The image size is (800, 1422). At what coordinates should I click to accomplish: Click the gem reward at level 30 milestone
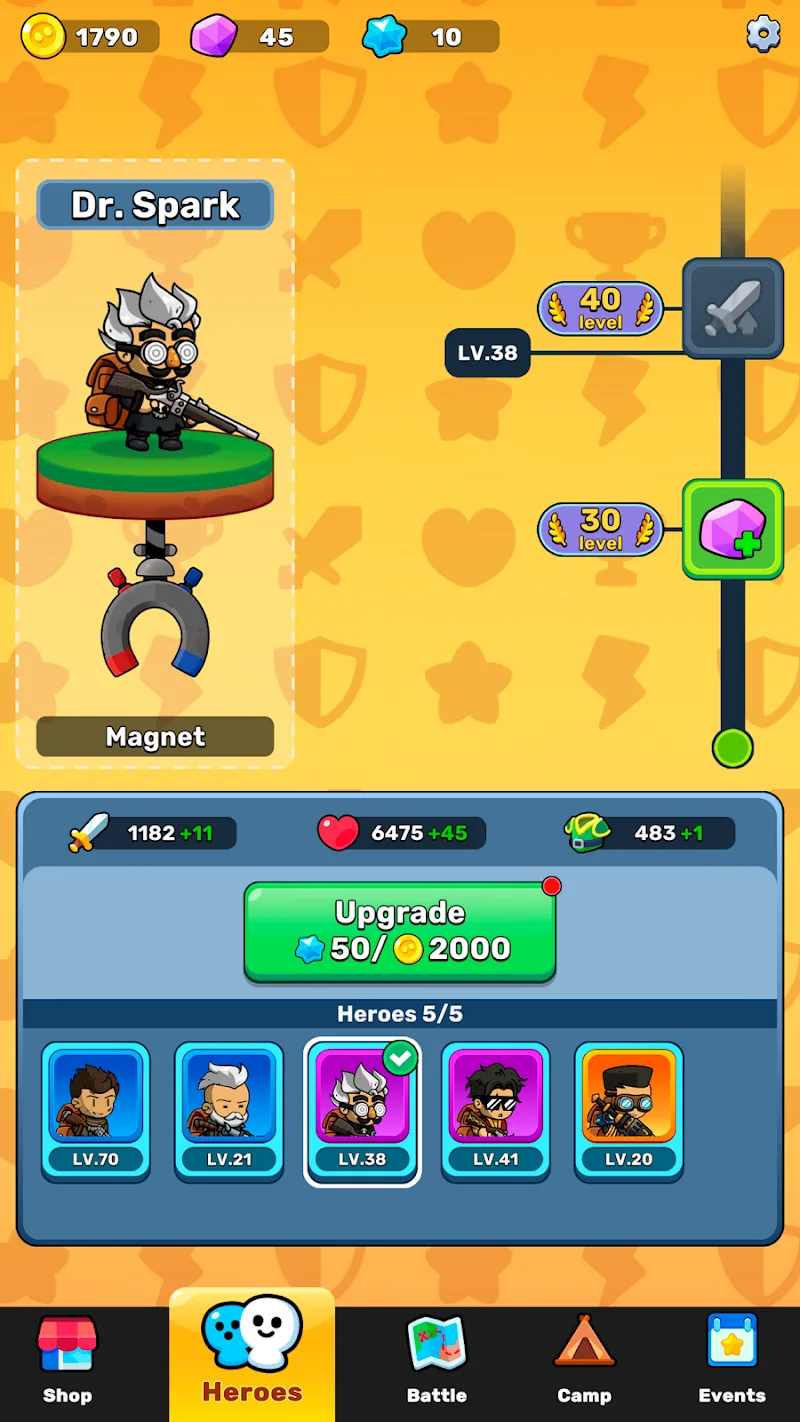pos(732,530)
